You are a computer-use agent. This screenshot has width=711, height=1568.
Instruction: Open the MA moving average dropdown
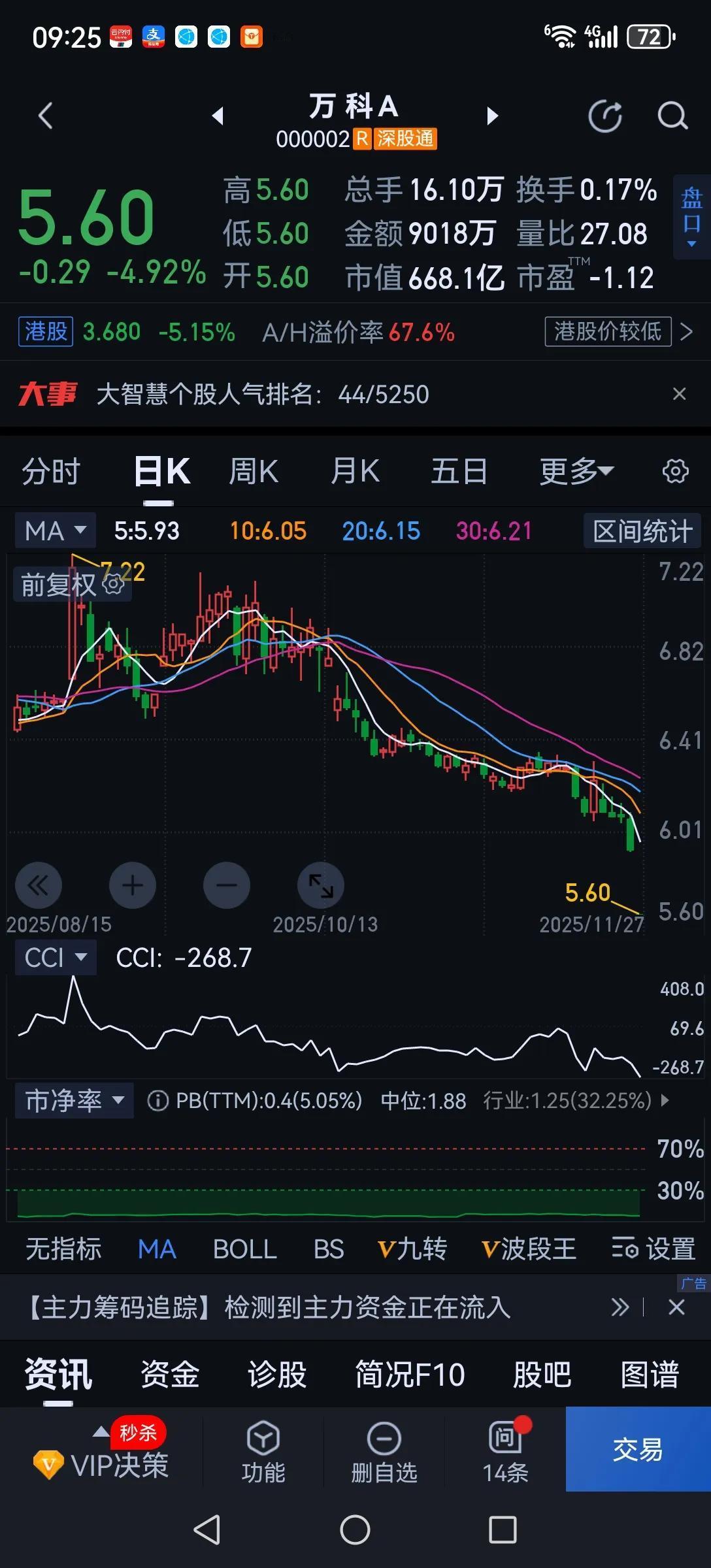54,531
